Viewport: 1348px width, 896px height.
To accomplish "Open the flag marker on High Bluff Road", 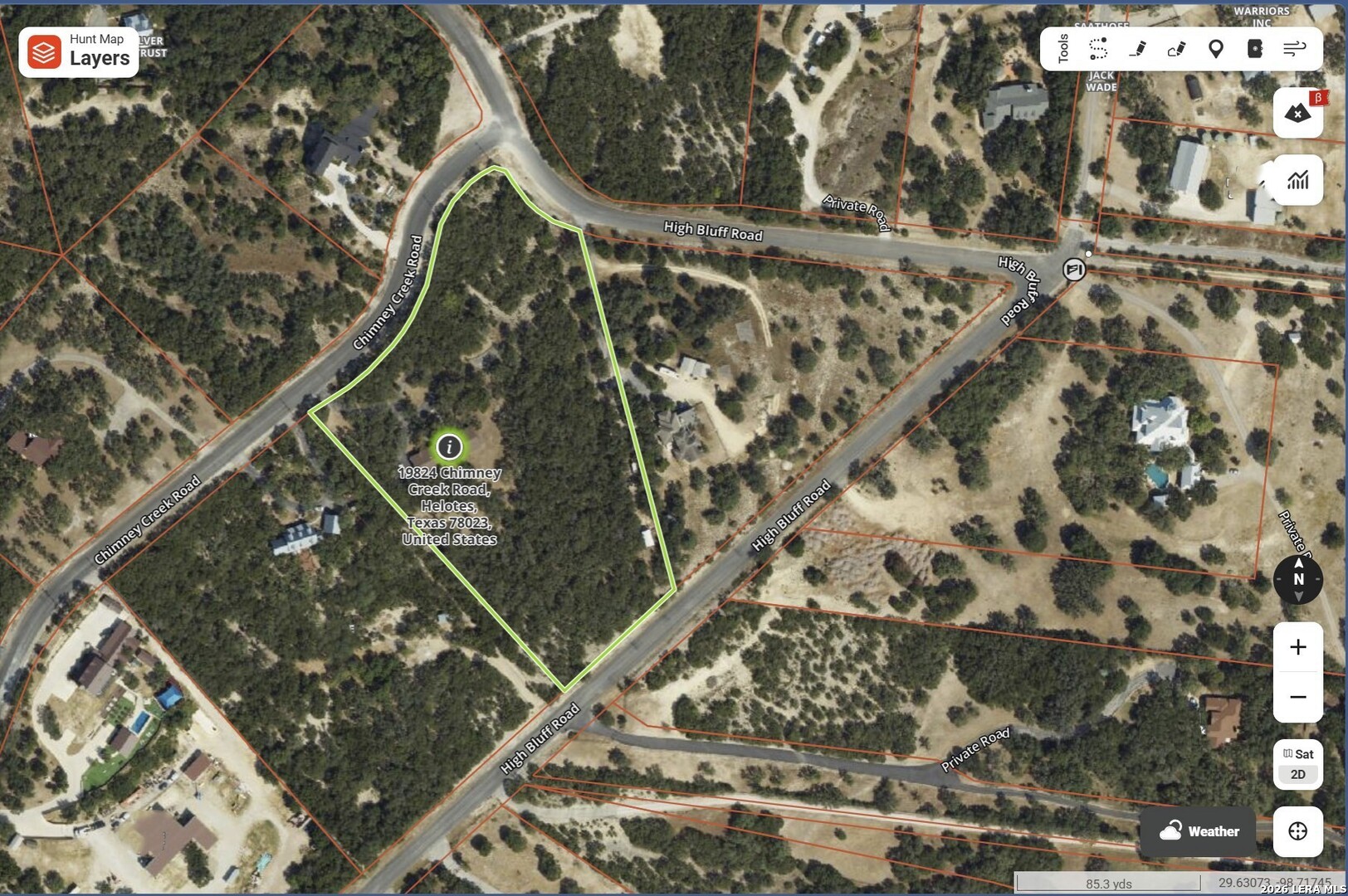I will tap(1074, 270).
